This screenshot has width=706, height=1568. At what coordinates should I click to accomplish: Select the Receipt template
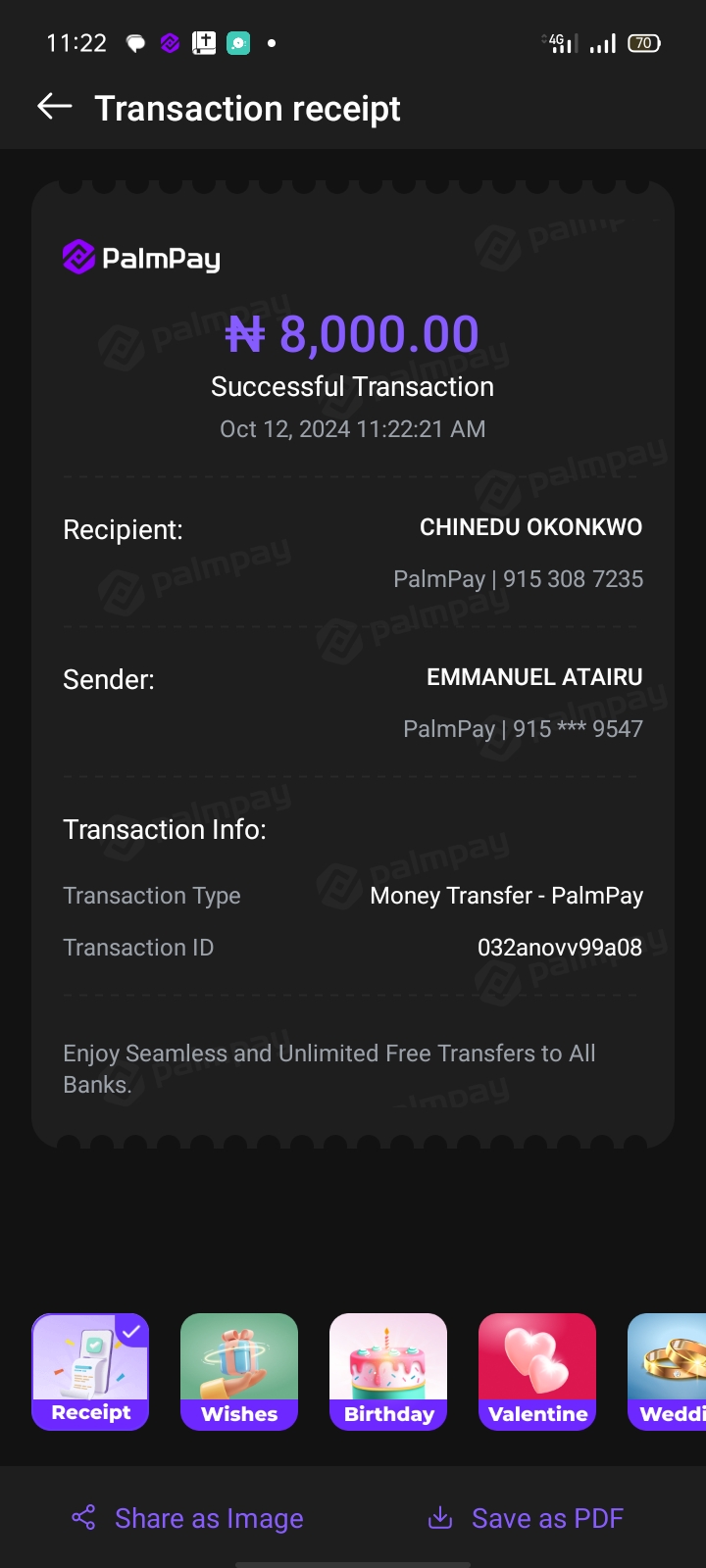[x=90, y=1371]
